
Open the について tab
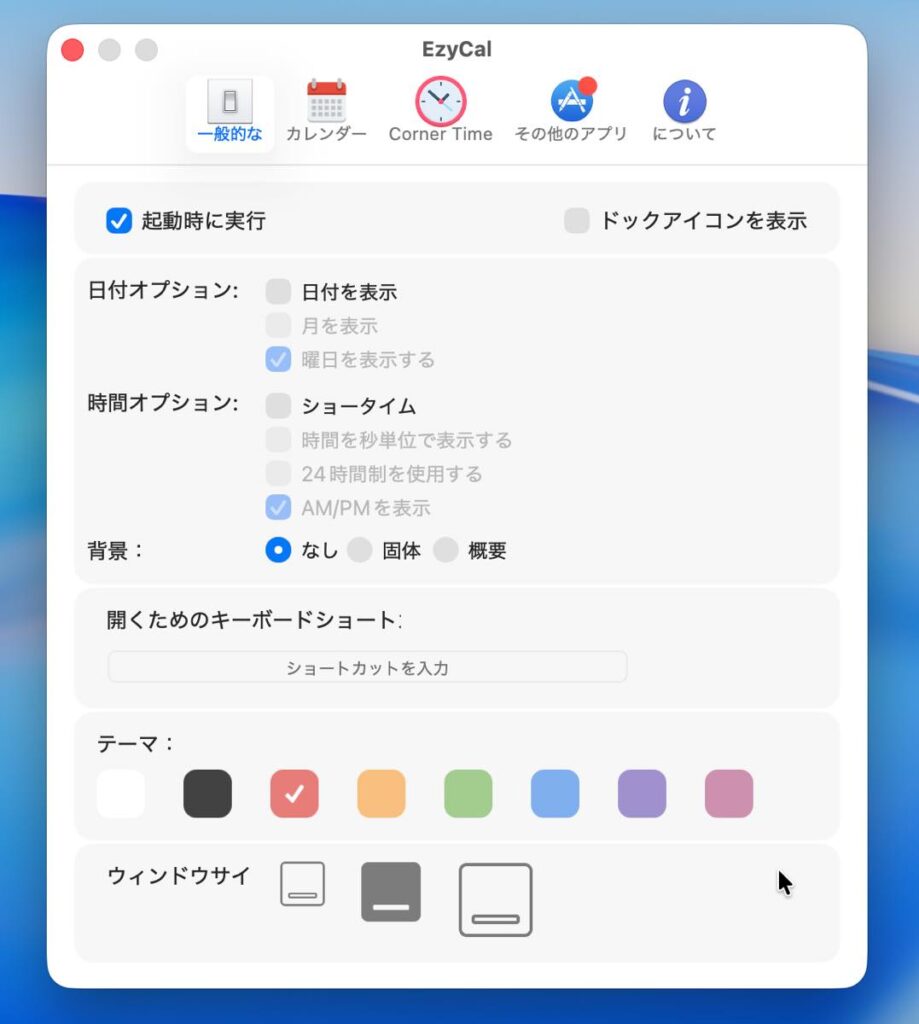click(x=684, y=111)
